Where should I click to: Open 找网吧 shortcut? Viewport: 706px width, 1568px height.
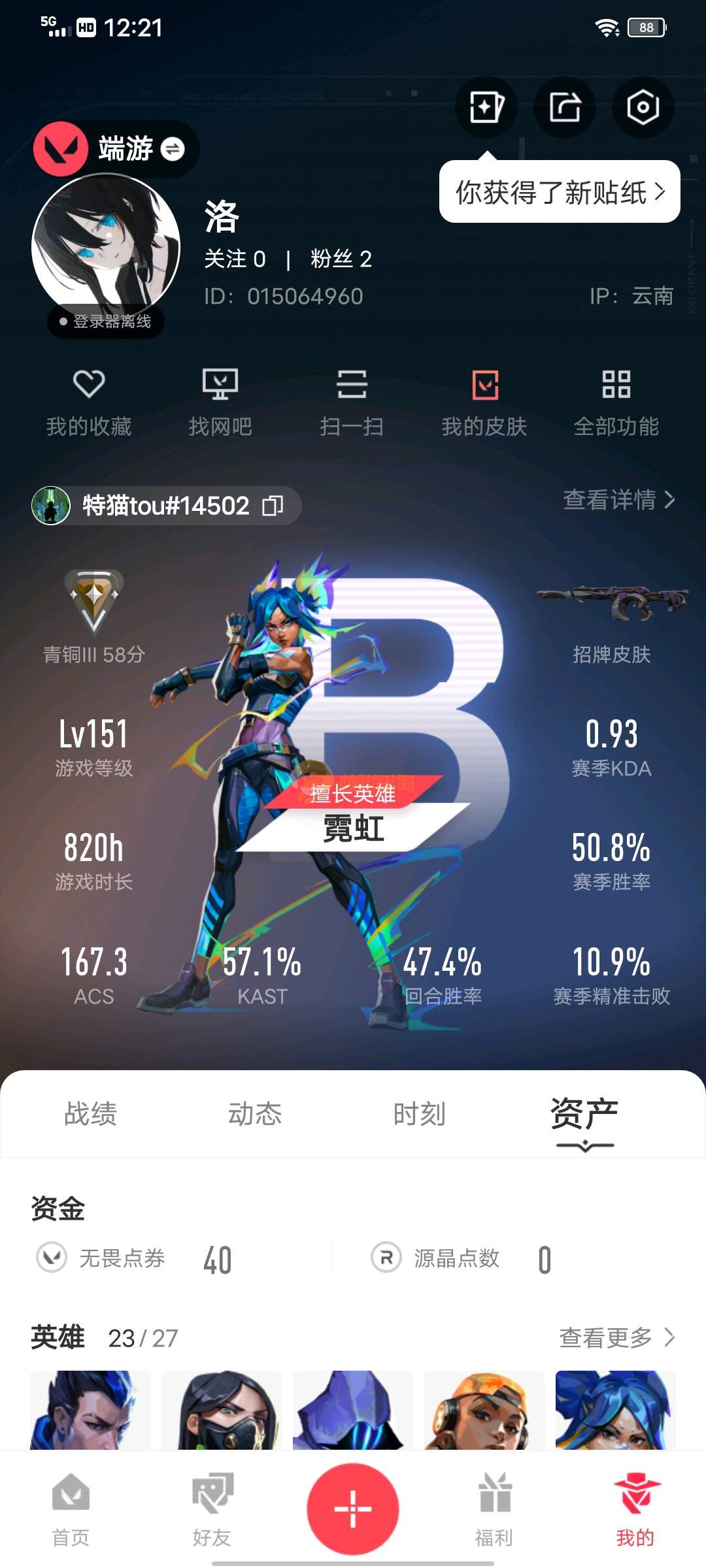[x=220, y=401]
